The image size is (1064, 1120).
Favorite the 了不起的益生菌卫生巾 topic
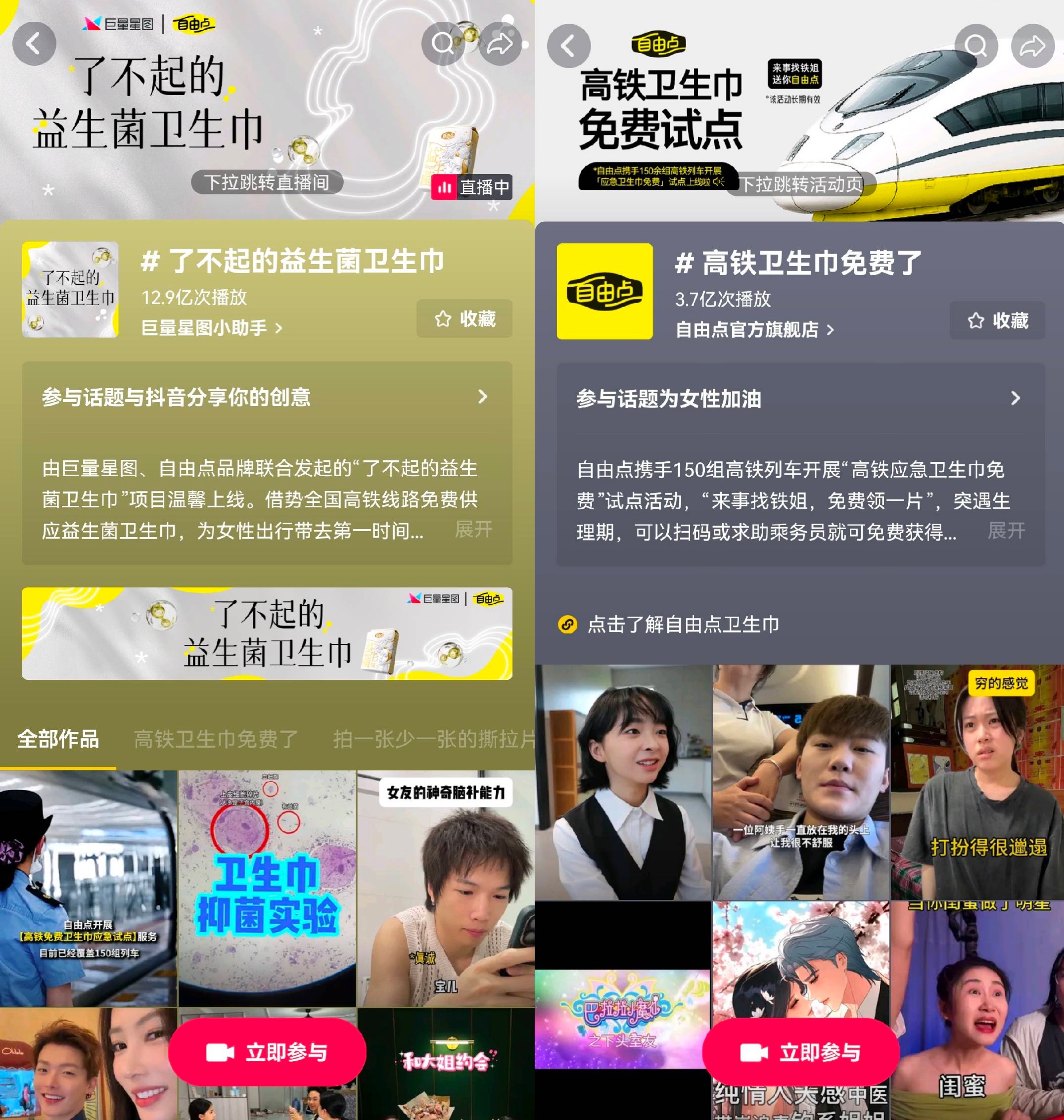[x=464, y=319]
